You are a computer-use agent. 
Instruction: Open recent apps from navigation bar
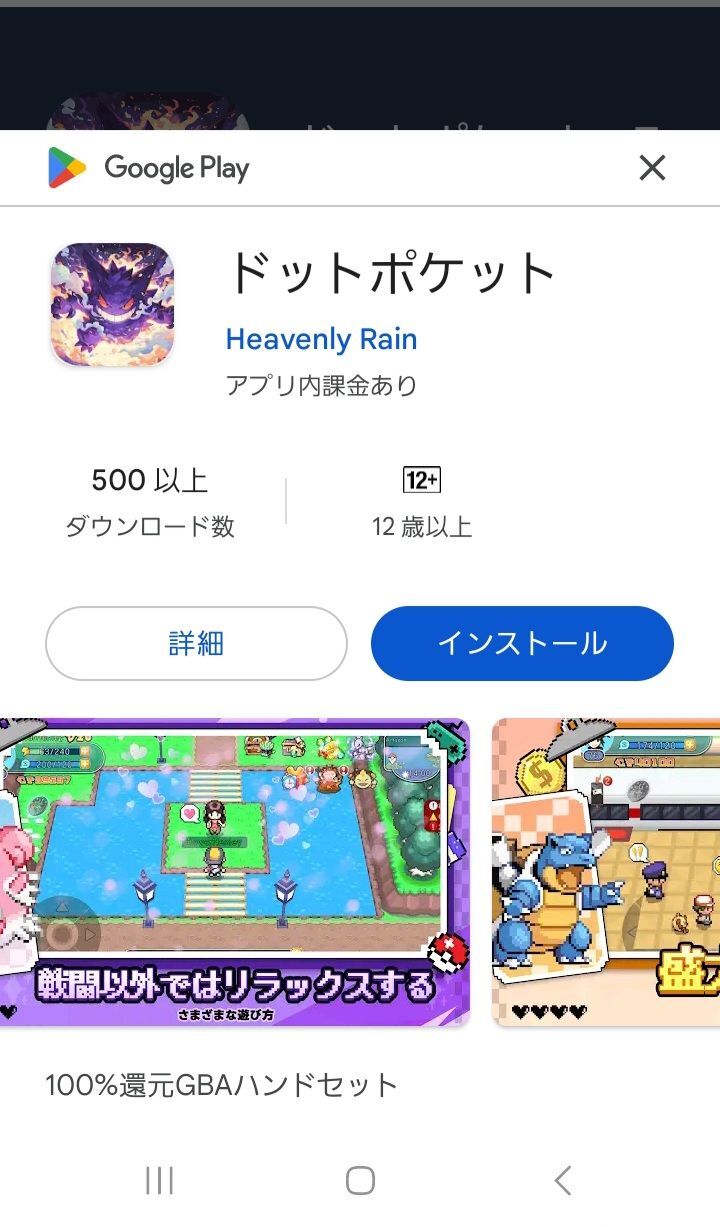pos(159,1181)
